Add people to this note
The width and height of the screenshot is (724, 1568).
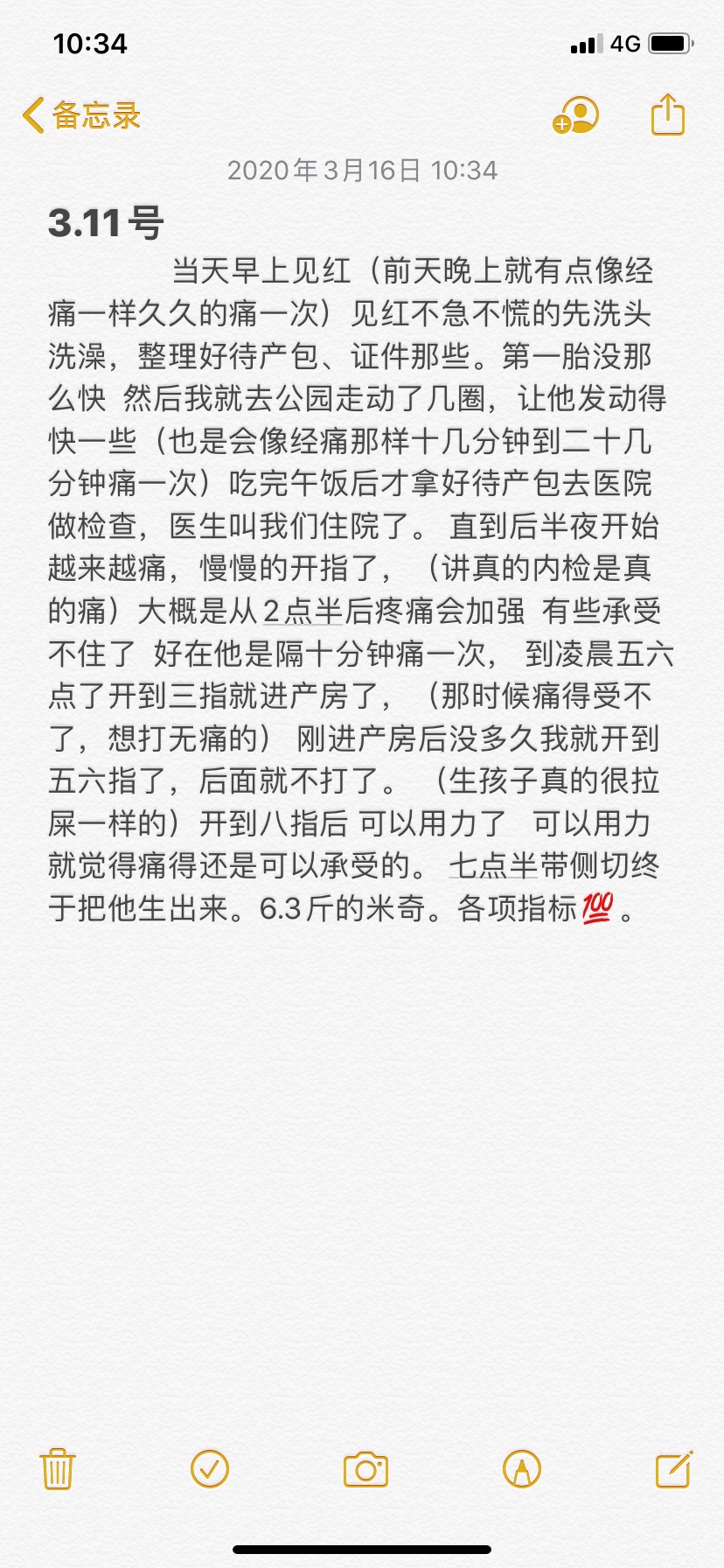pyautogui.click(x=575, y=115)
